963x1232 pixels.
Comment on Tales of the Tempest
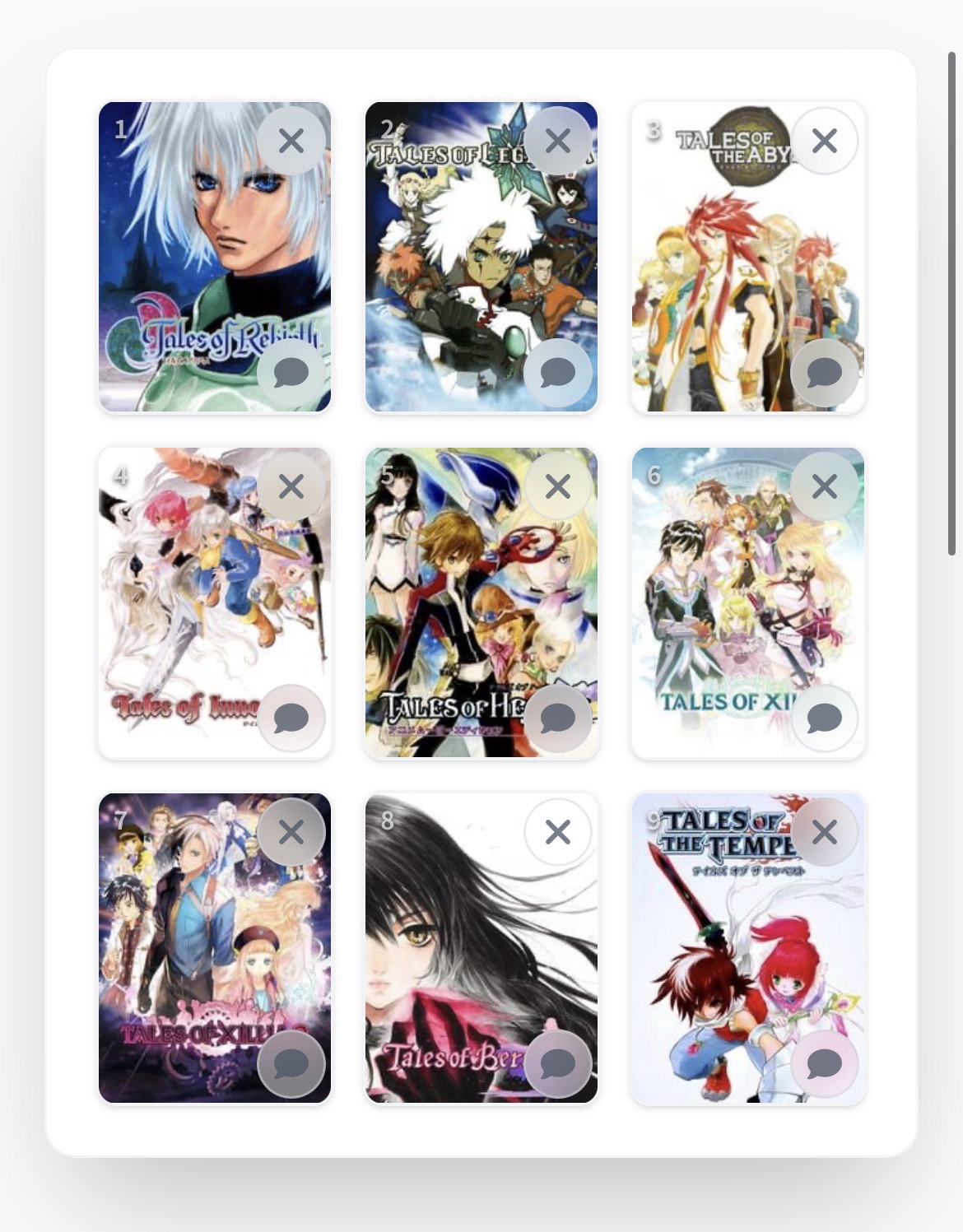[x=825, y=1063]
